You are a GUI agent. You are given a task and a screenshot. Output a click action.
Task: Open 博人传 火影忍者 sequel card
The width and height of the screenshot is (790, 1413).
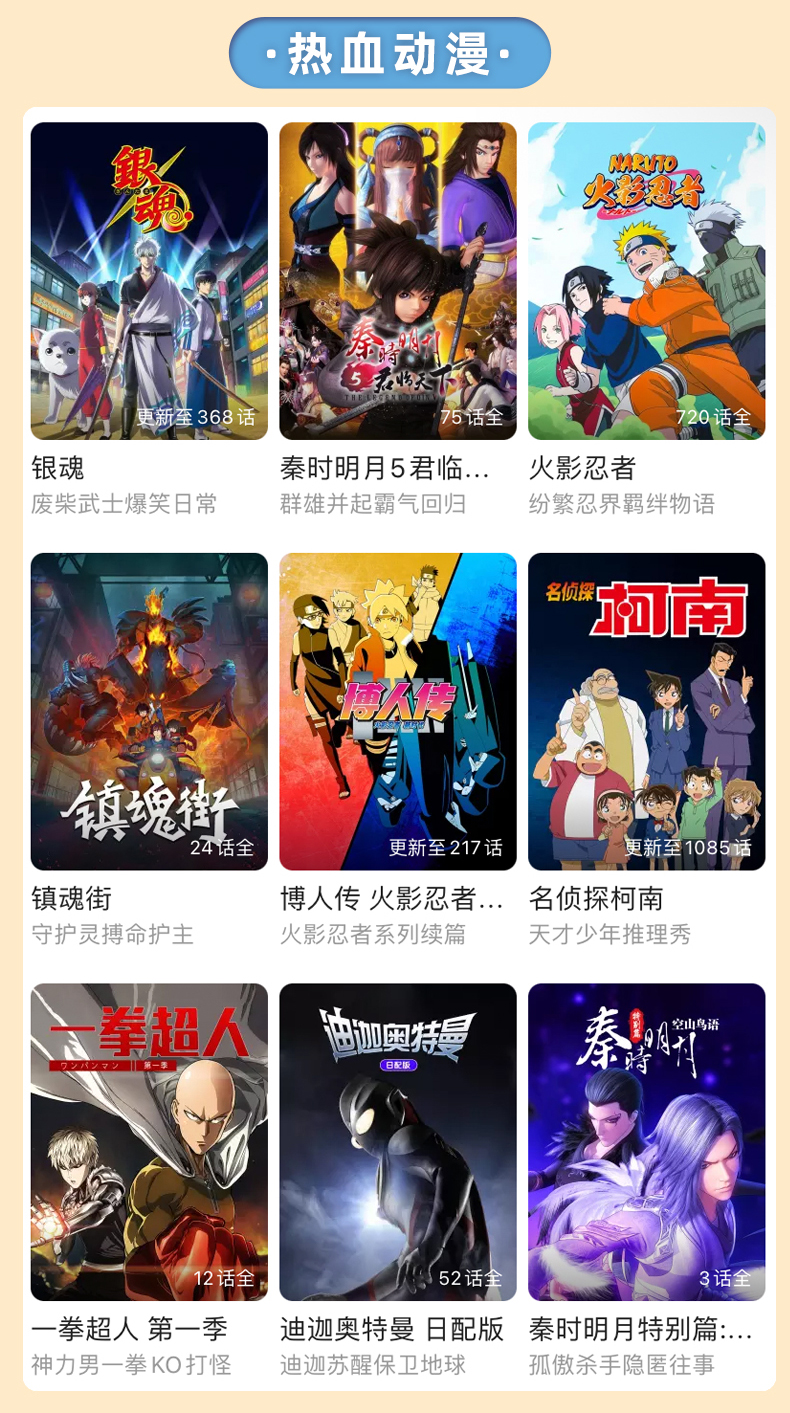[x=398, y=711]
